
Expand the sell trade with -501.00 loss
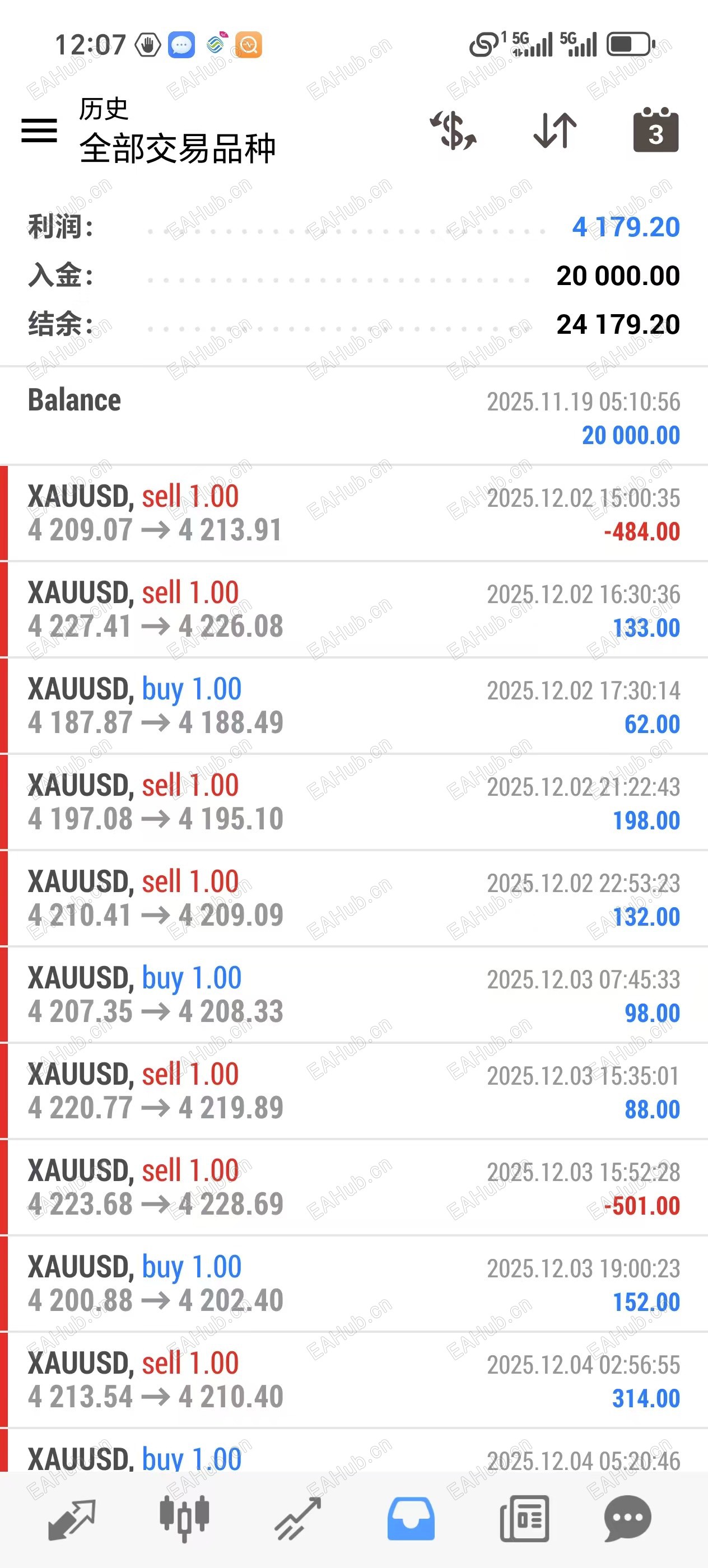coord(353,1187)
